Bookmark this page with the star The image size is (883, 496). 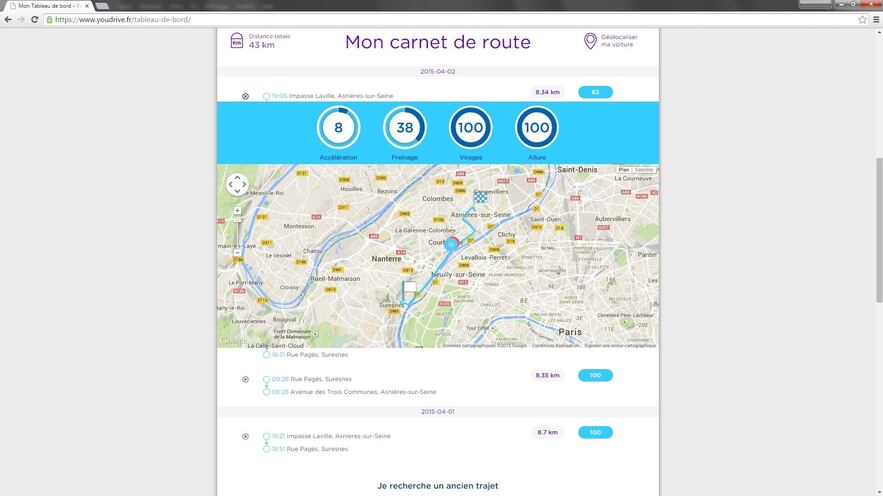[x=862, y=19]
